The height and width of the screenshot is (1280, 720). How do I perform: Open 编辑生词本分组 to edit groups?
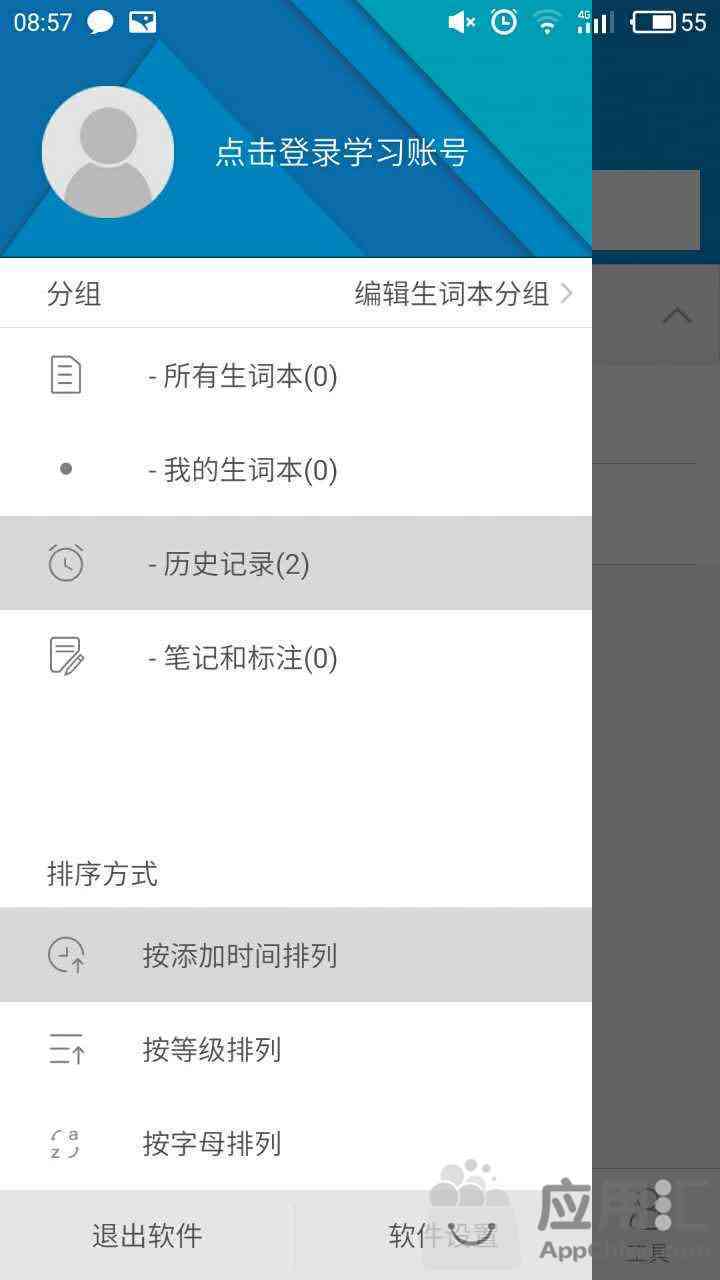[x=464, y=294]
